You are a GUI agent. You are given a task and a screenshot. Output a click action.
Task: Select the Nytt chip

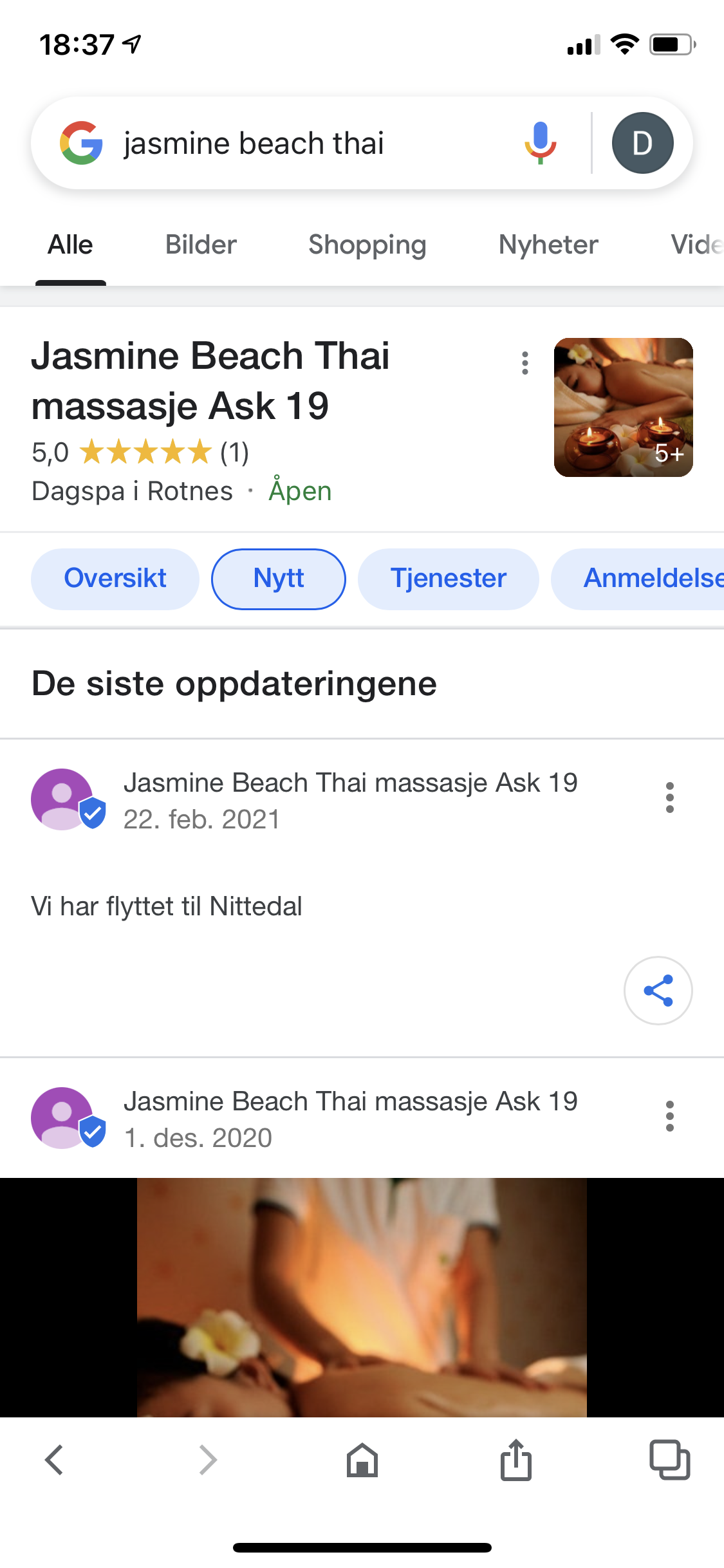278,579
